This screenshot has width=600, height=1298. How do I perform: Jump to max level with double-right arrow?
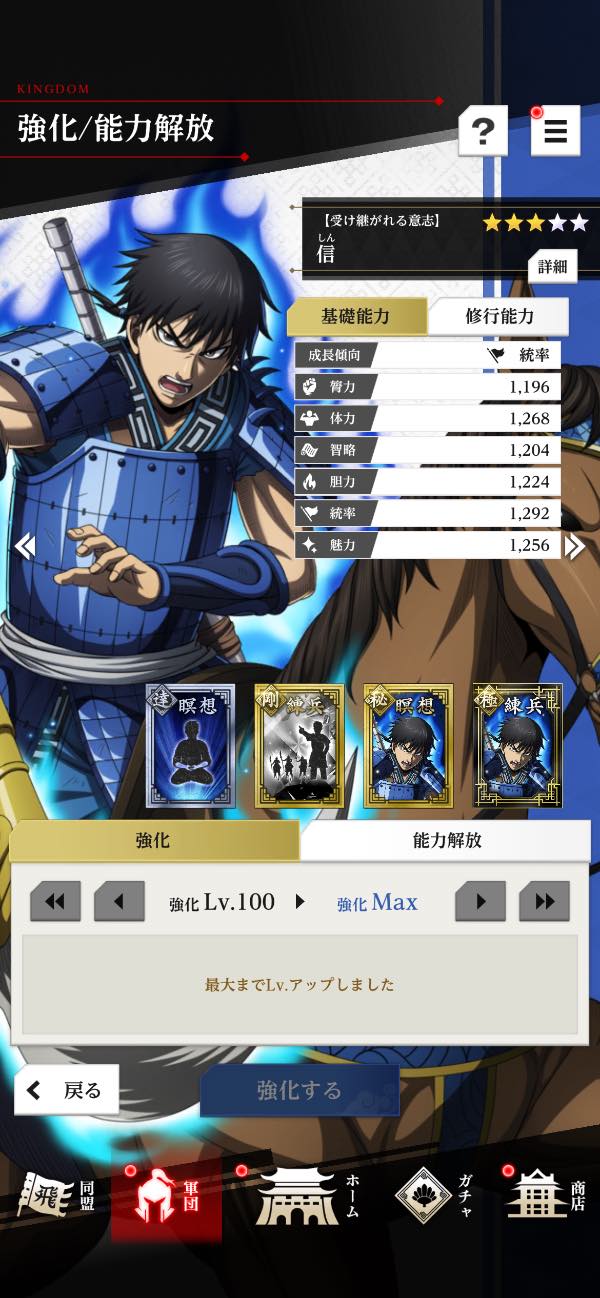[544, 902]
